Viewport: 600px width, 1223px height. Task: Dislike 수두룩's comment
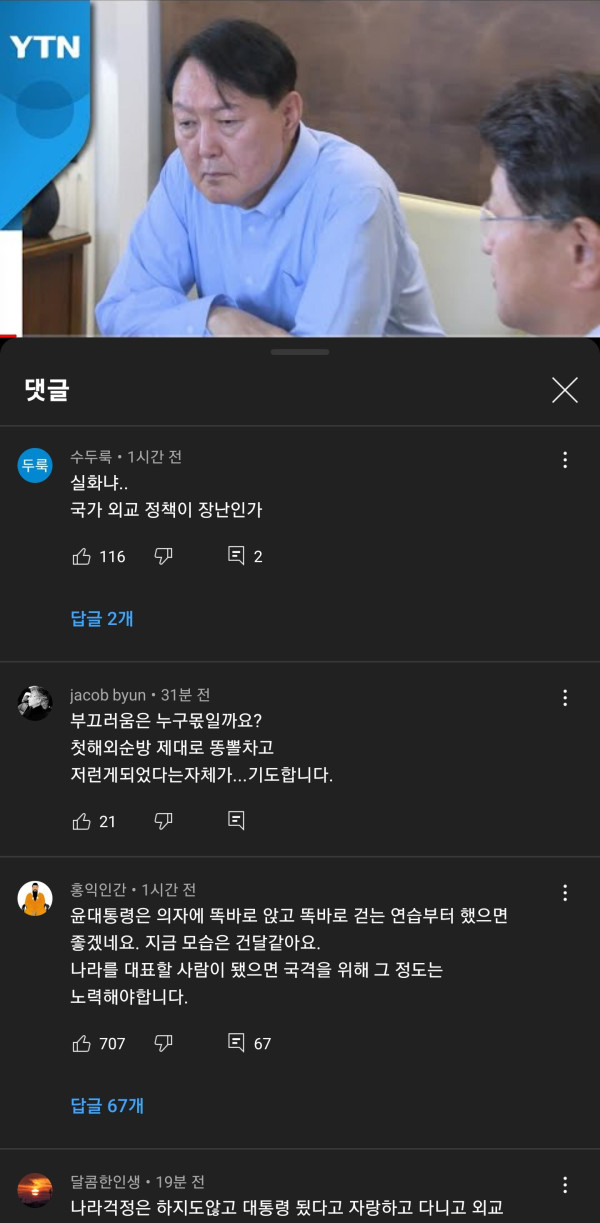163,556
